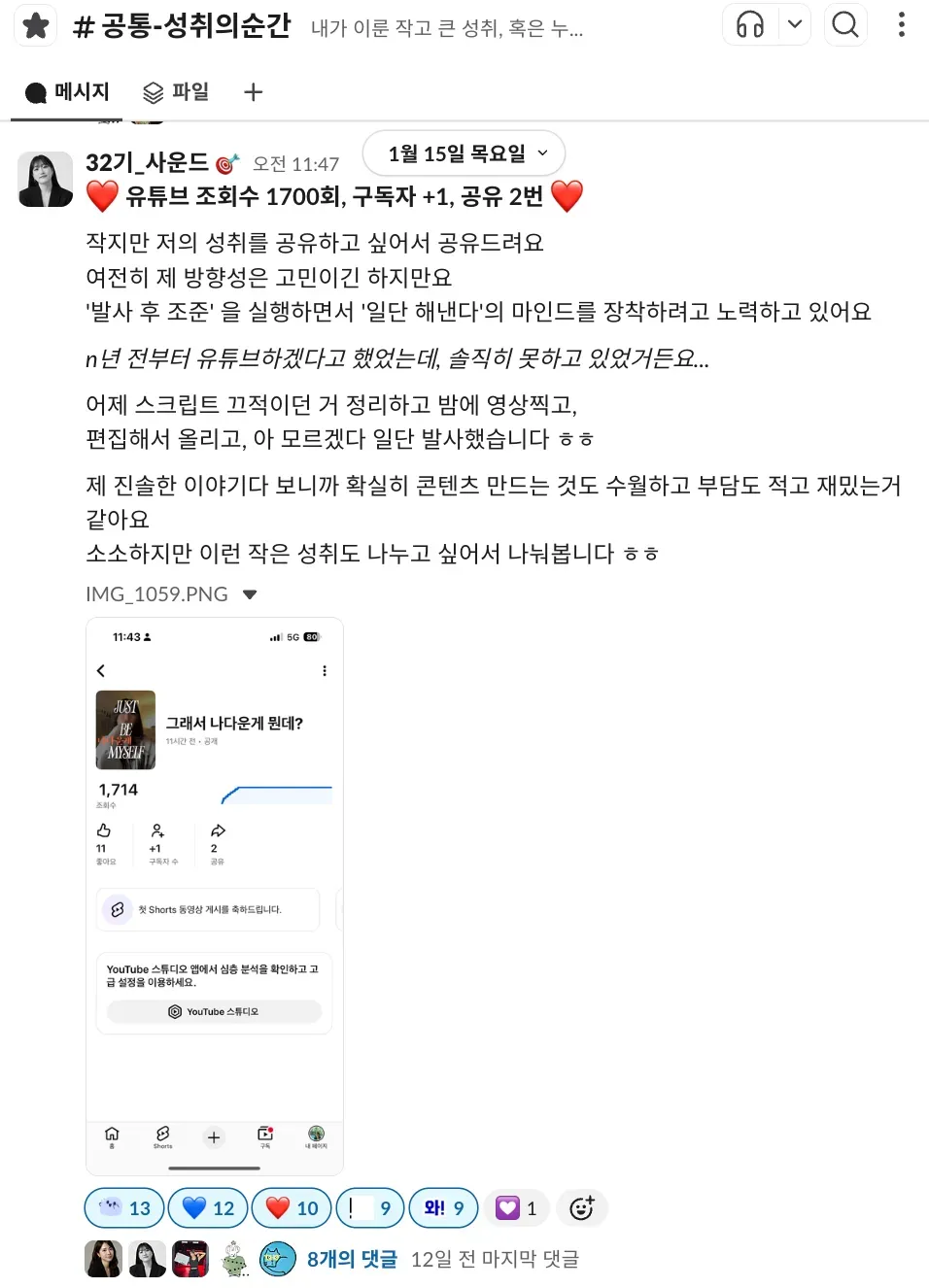Open the 8개의 댓글 thread
The width and height of the screenshot is (929, 1288).
[352, 1259]
